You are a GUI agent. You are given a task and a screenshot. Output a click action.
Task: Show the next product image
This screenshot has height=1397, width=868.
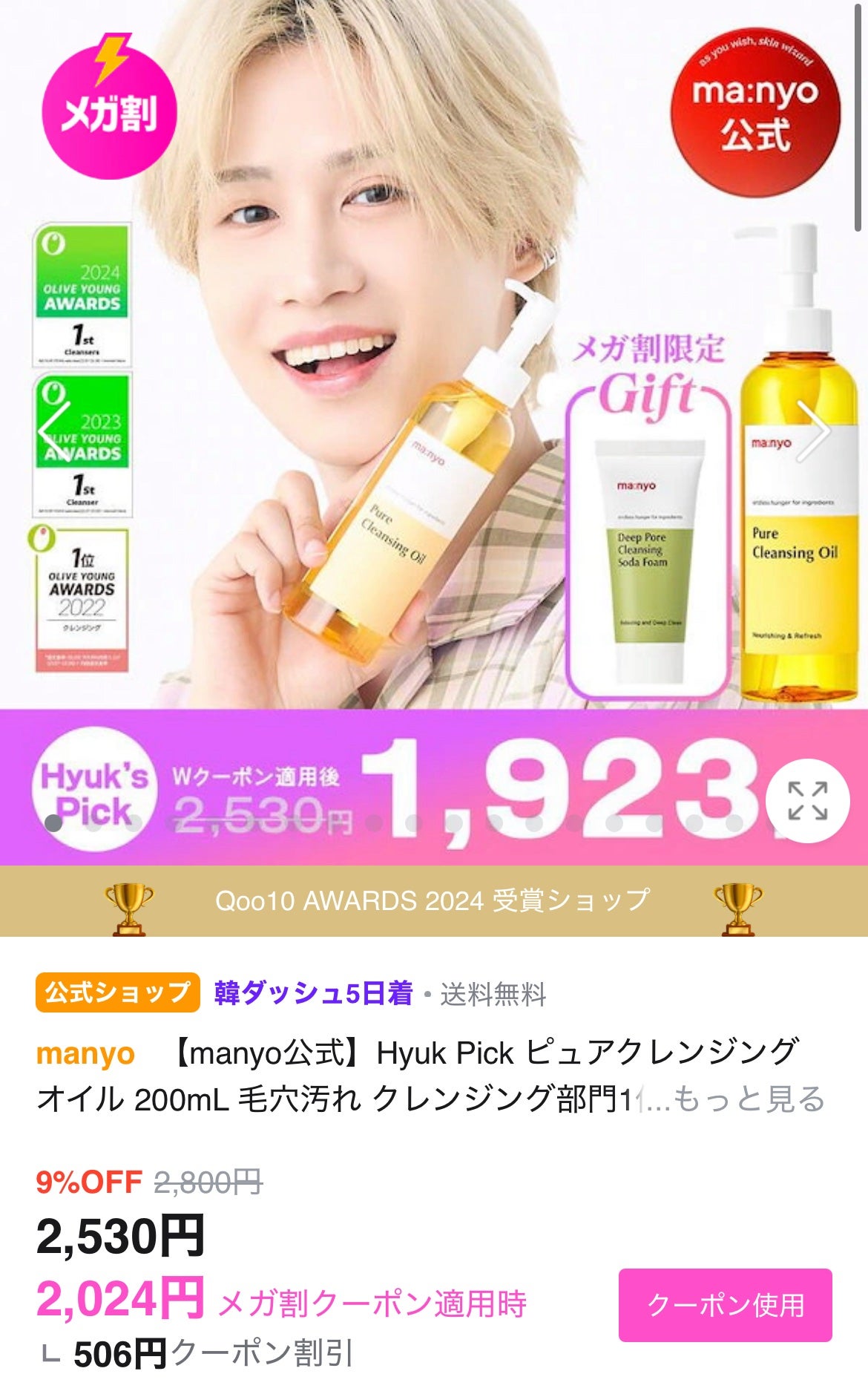812,432
